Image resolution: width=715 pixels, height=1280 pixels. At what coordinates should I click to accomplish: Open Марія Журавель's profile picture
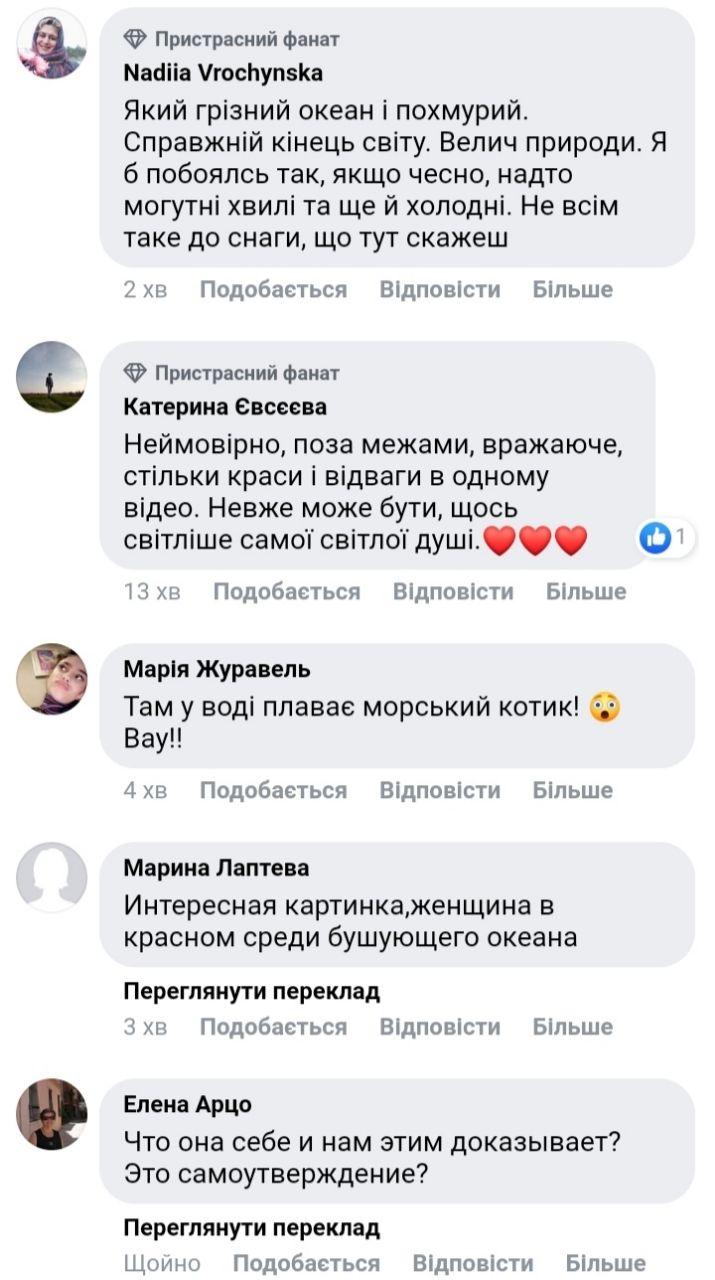[x=52, y=679]
